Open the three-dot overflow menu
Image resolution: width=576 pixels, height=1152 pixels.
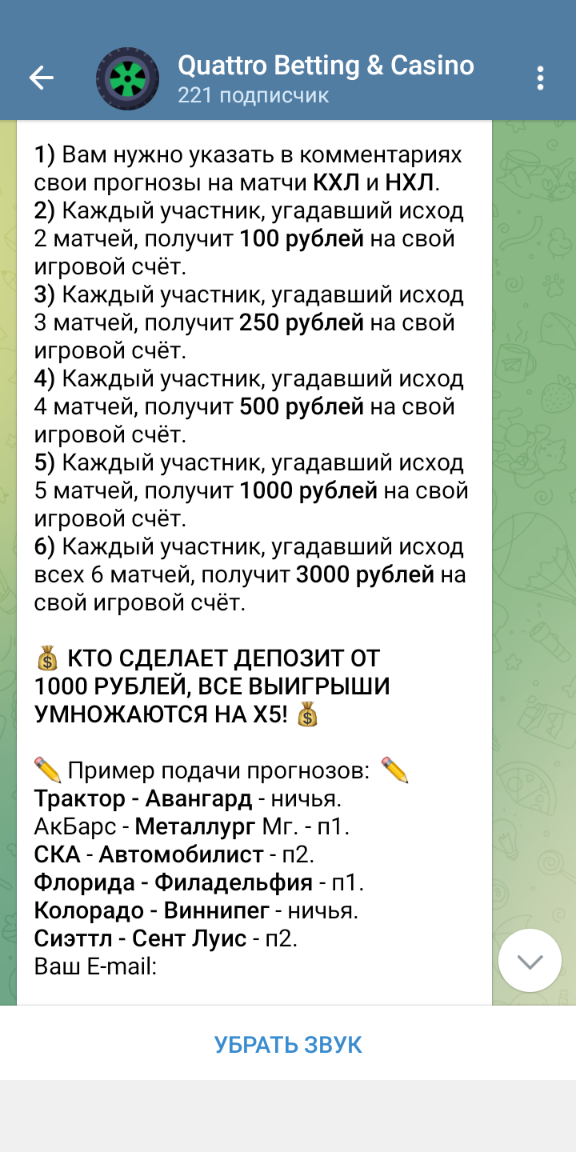point(540,78)
